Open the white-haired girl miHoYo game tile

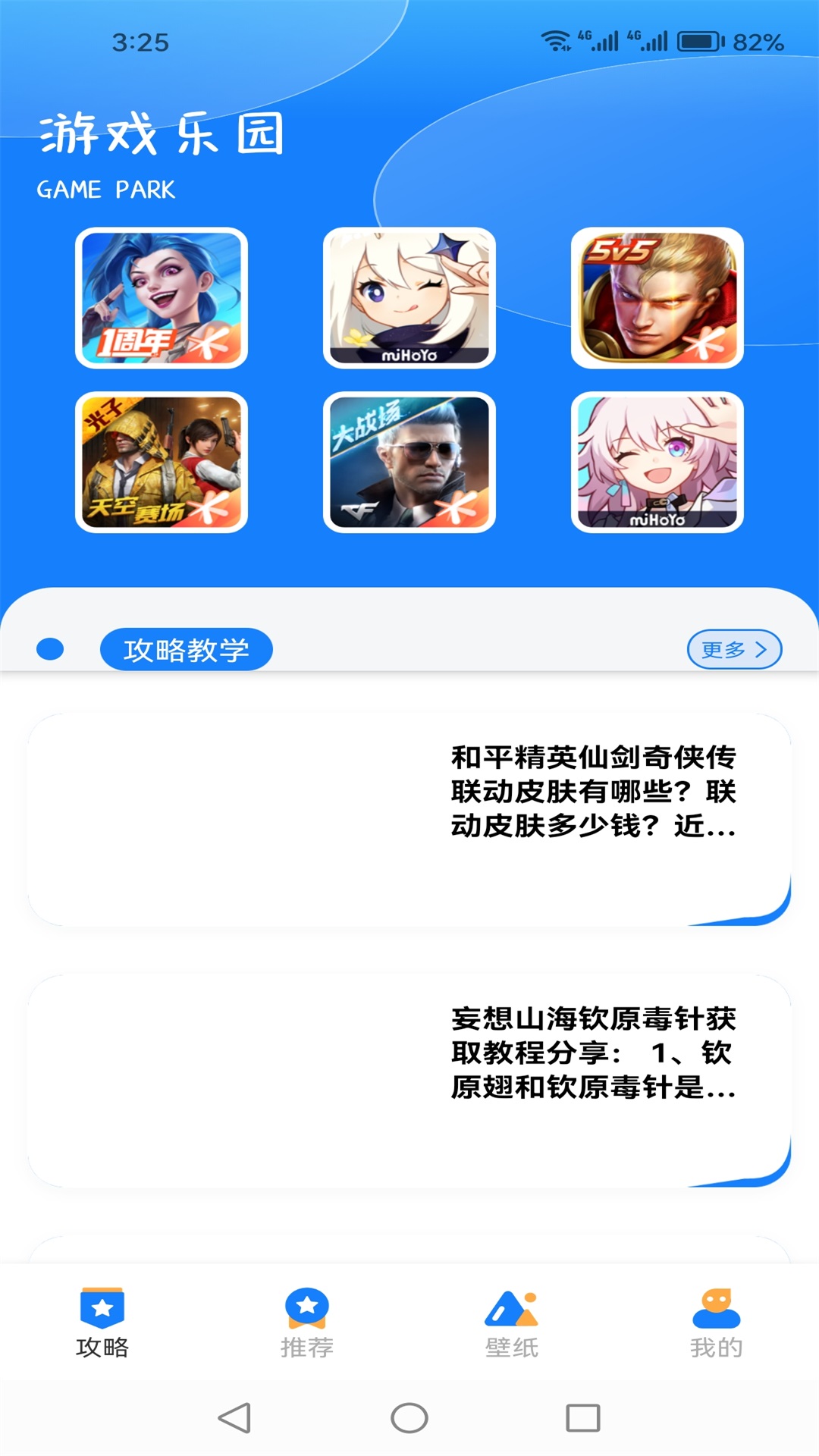[x=409, y=298]
